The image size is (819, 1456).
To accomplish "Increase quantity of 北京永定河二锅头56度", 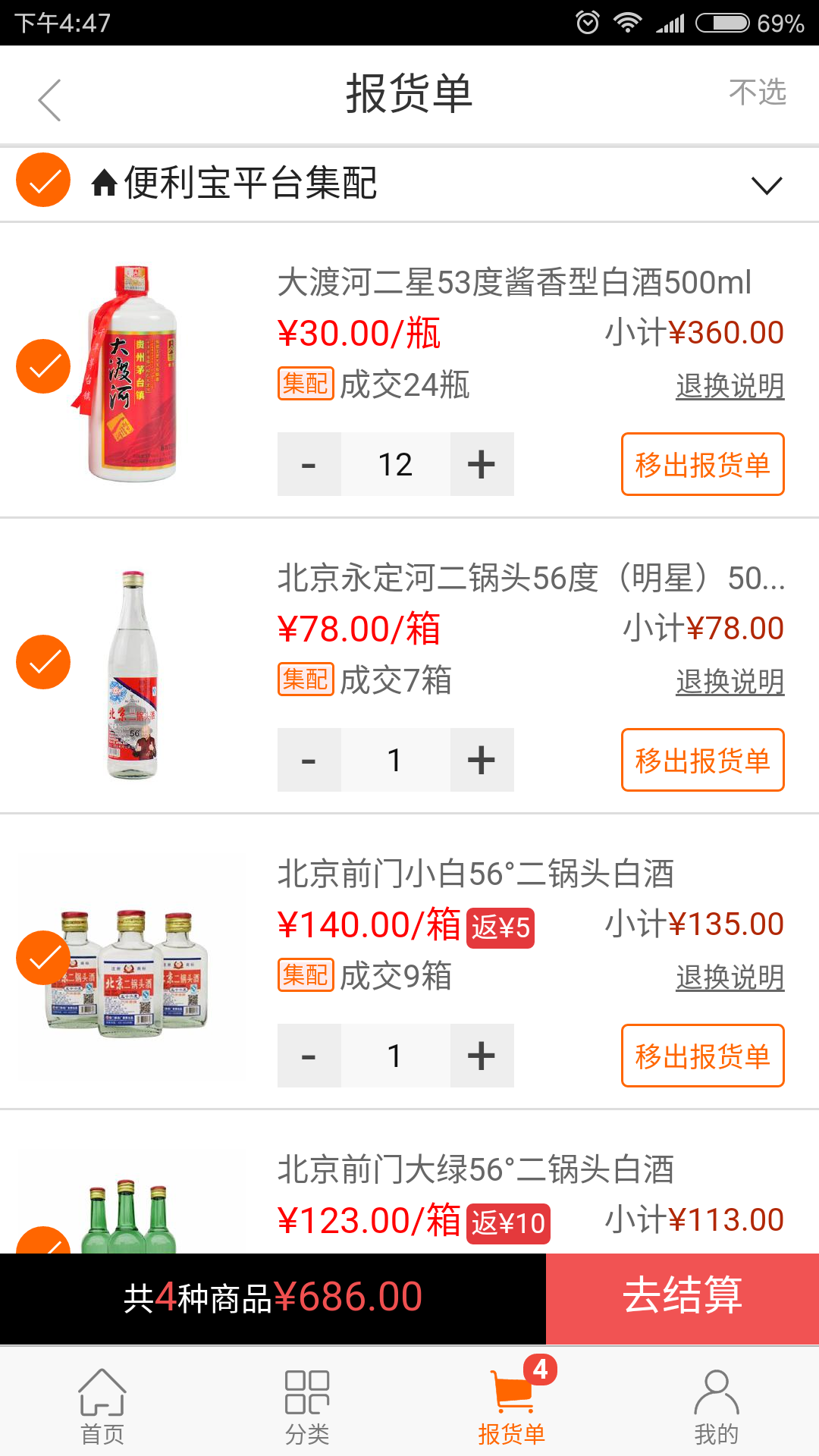I will coord(482,760).
